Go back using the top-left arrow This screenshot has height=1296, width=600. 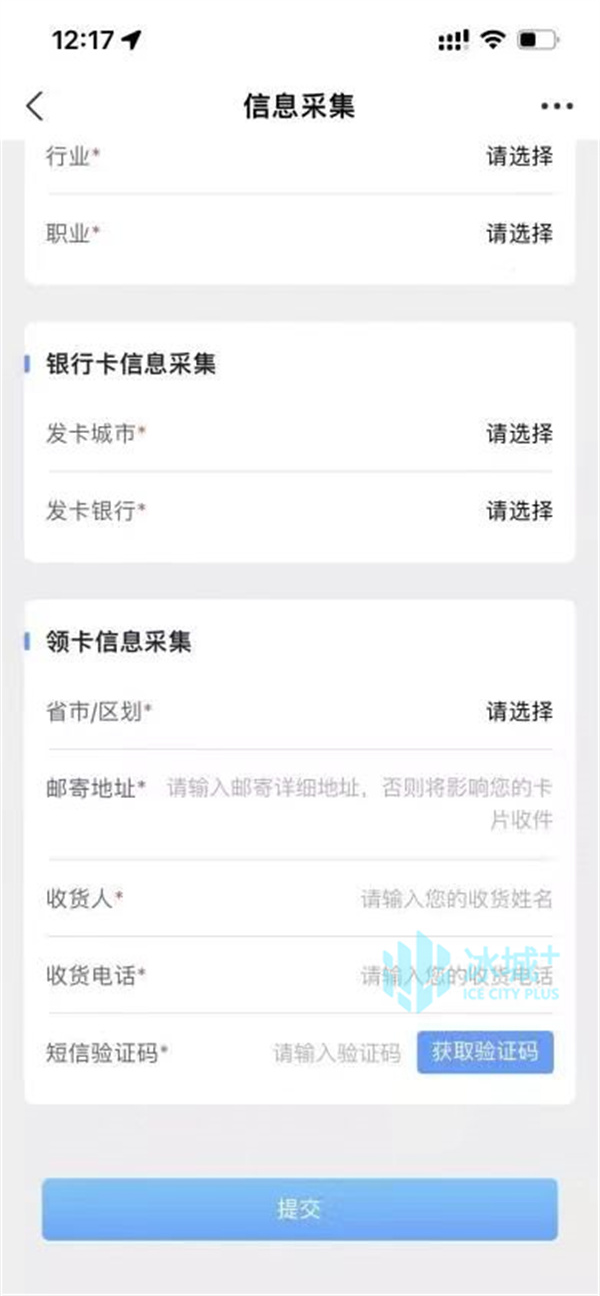pyautogui.click(x=35, y=106)
